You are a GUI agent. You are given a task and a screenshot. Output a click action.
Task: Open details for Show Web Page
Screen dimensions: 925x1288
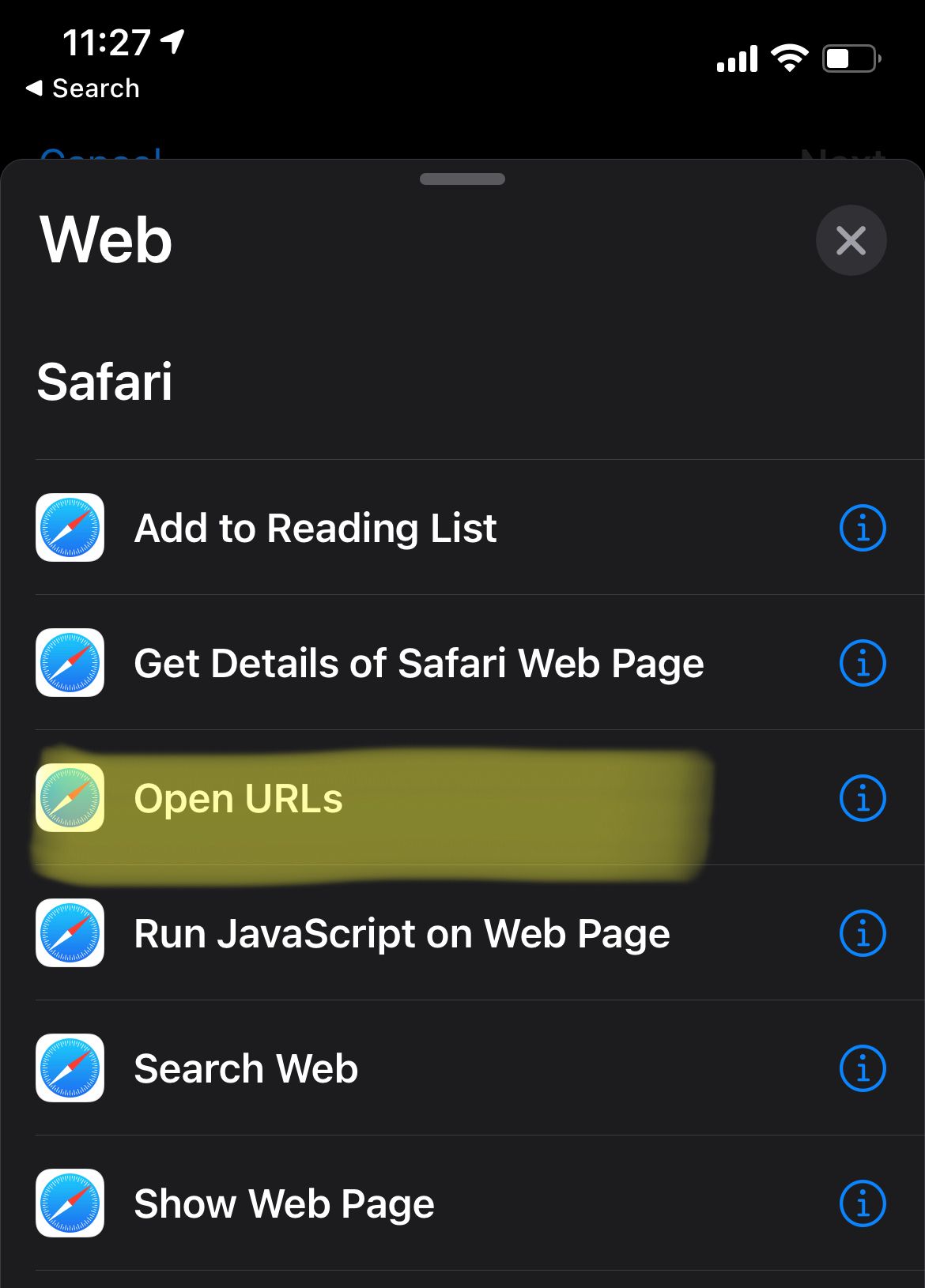[x=862, y=1203]
